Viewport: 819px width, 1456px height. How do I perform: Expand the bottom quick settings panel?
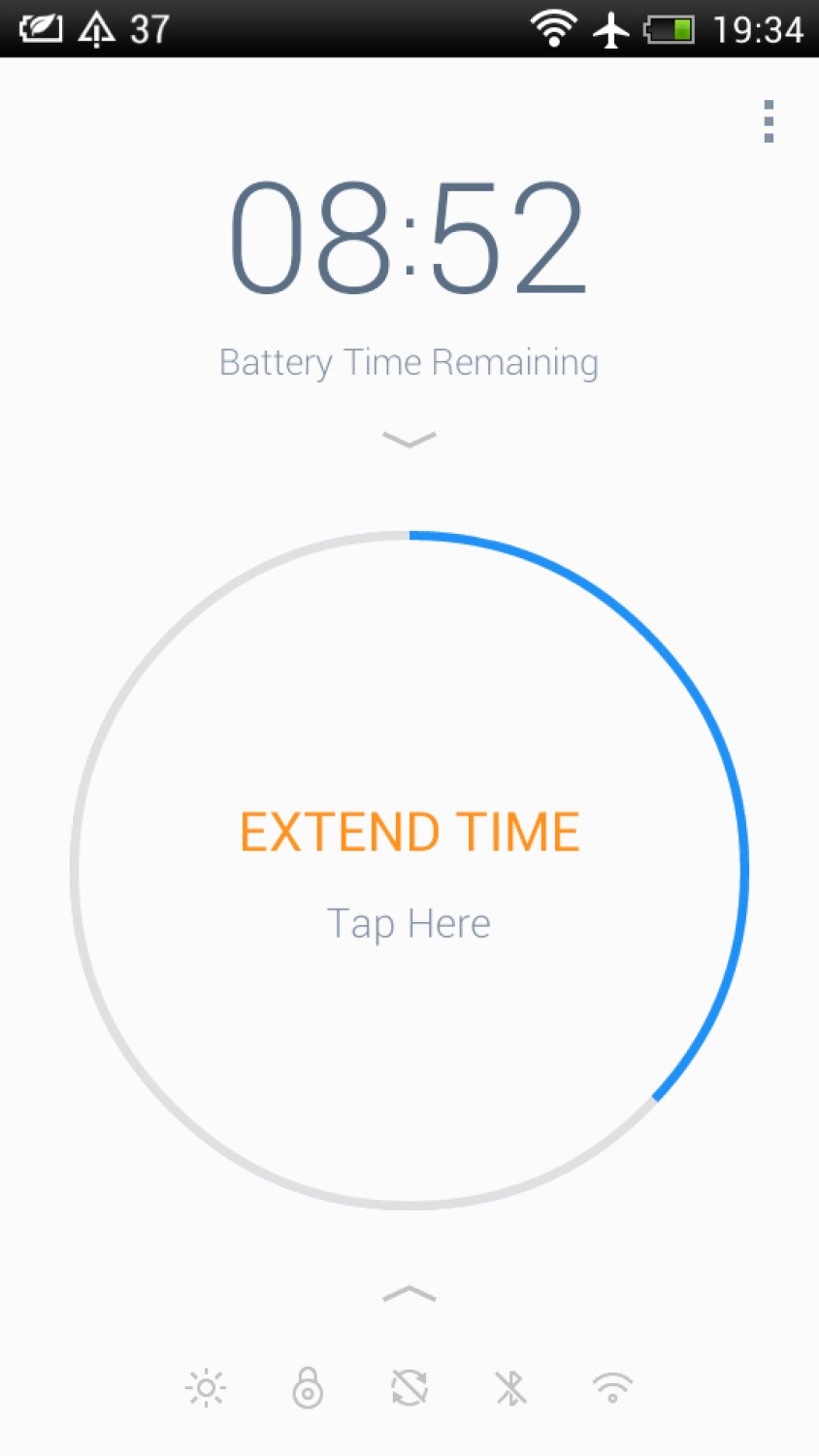pos(409,1293)
